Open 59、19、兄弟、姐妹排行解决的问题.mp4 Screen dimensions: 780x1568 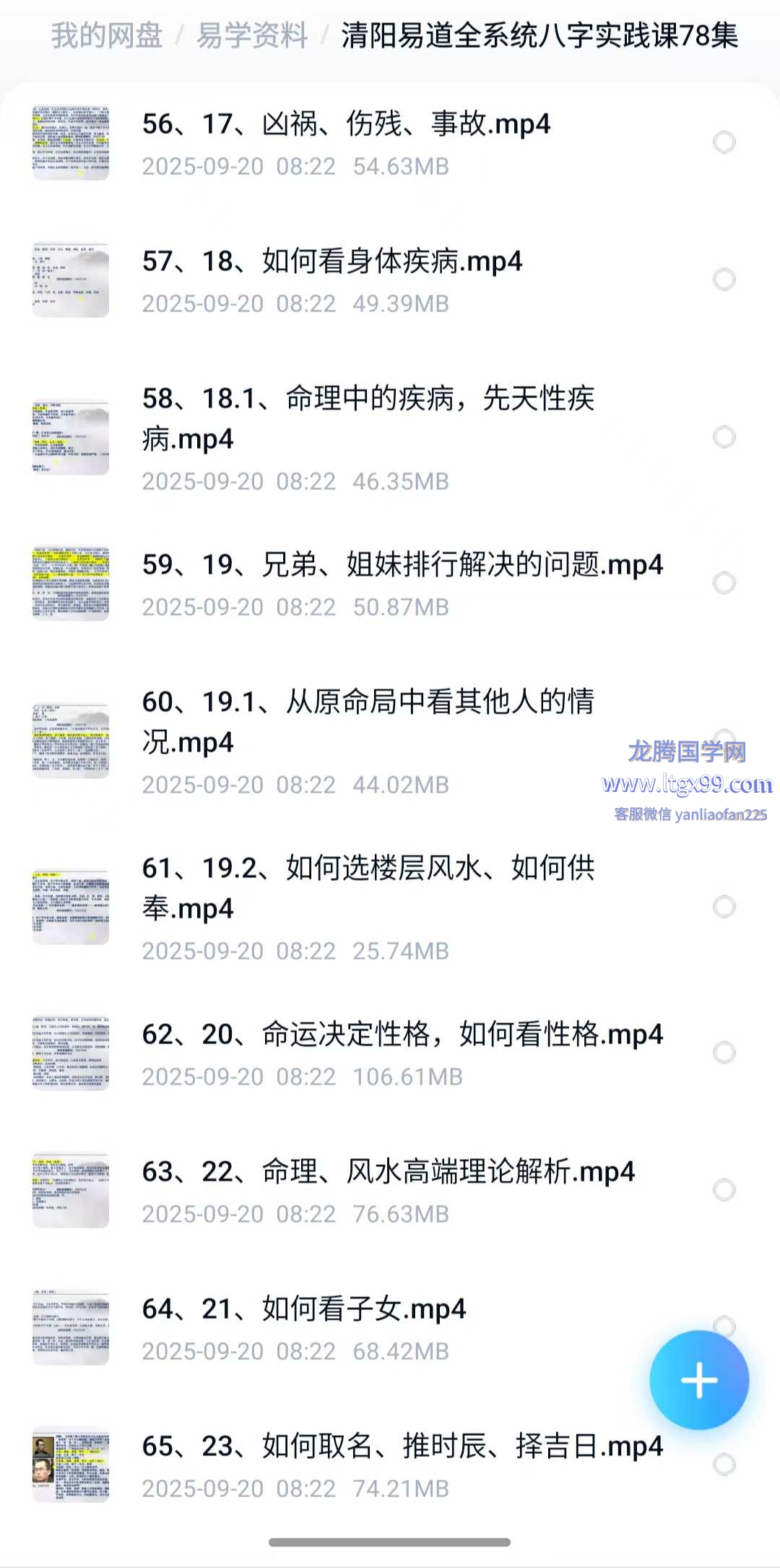tap(402, 565)
